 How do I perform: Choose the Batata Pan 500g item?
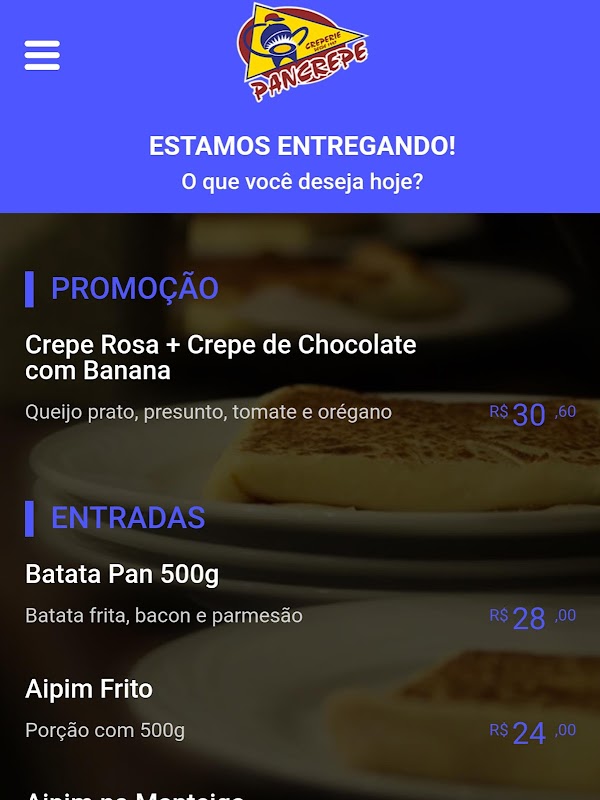pos(122,575)
